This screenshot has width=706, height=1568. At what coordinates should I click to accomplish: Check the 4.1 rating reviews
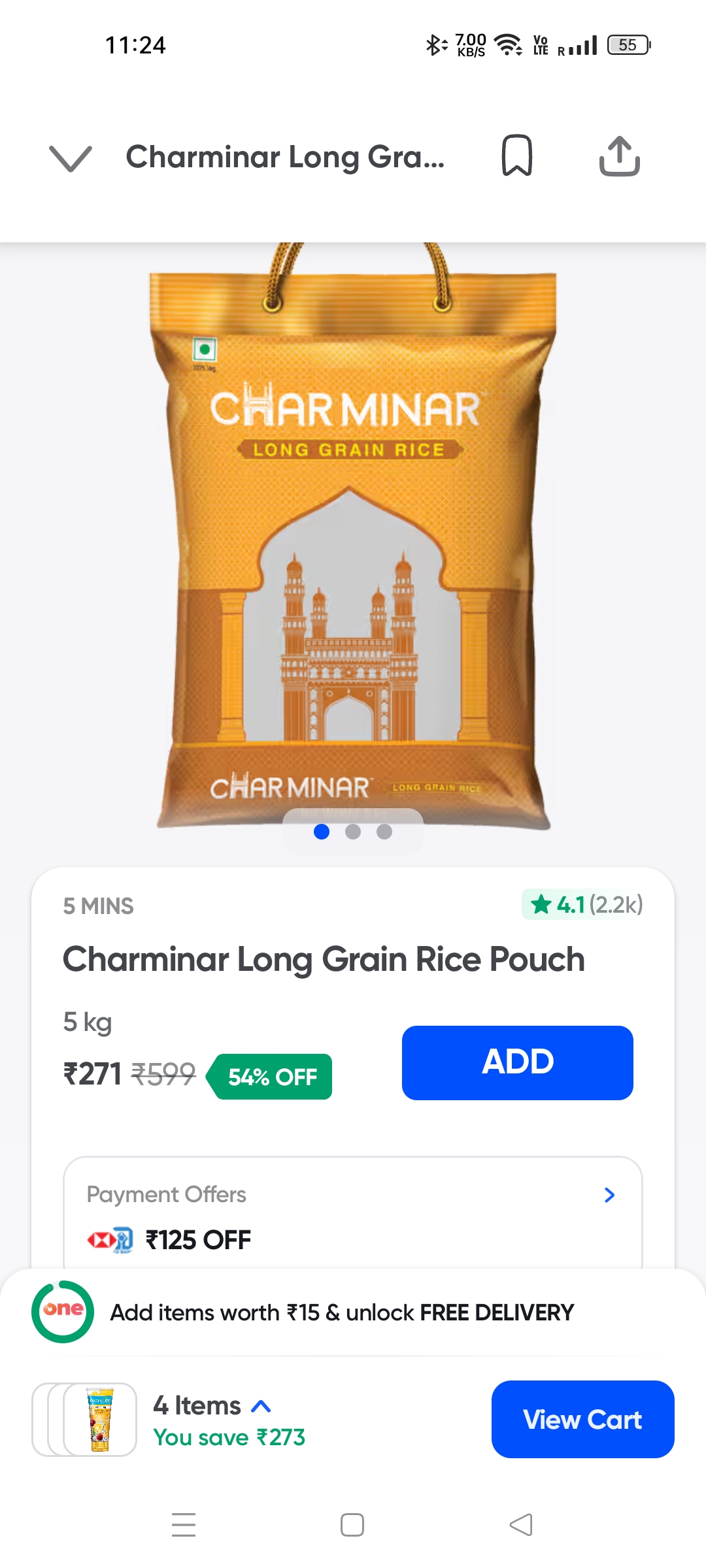pyautogui.click(x=582, y=905)
